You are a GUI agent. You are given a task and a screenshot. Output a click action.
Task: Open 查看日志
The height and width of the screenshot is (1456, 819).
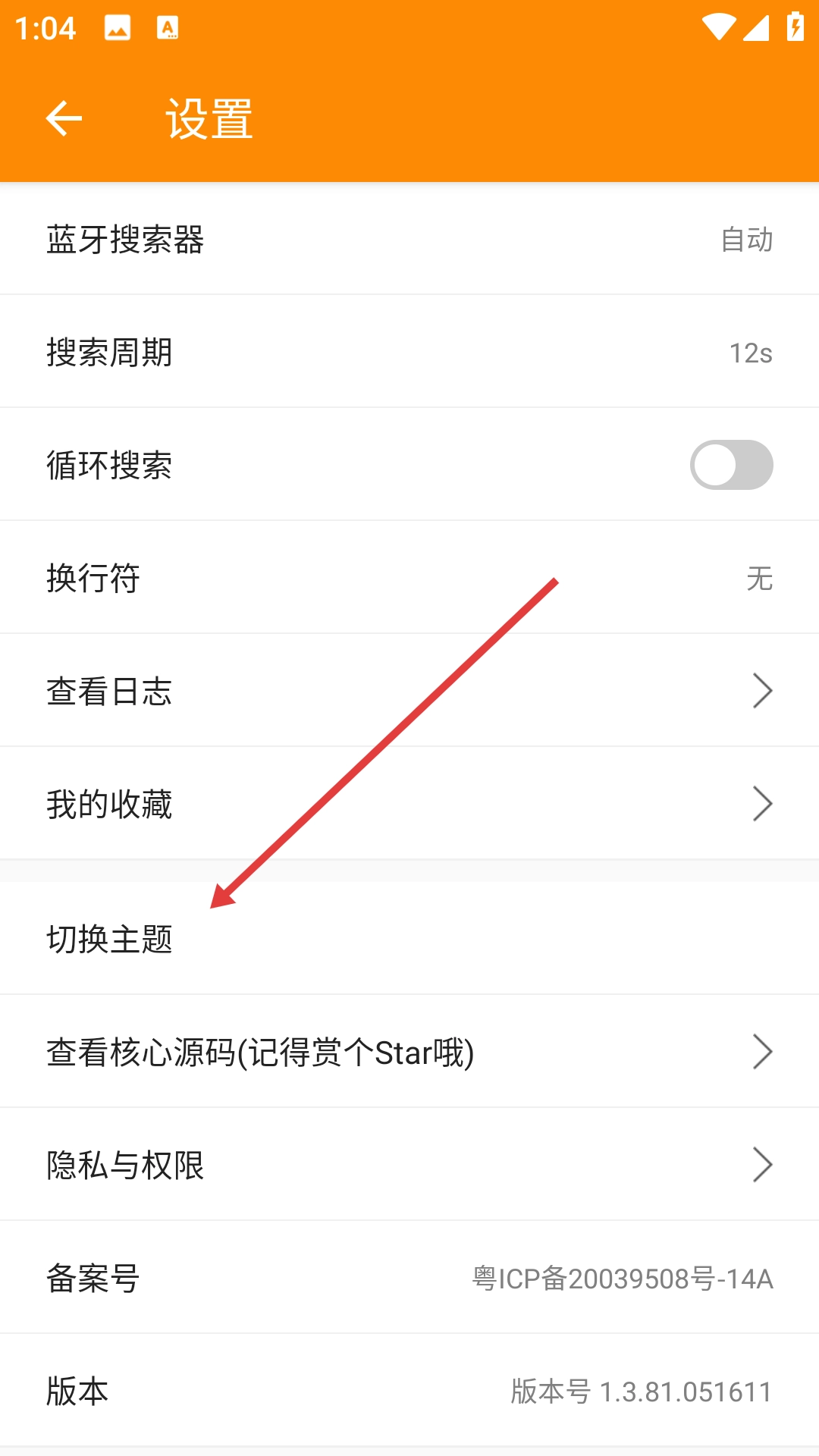[x=409, y=691]
